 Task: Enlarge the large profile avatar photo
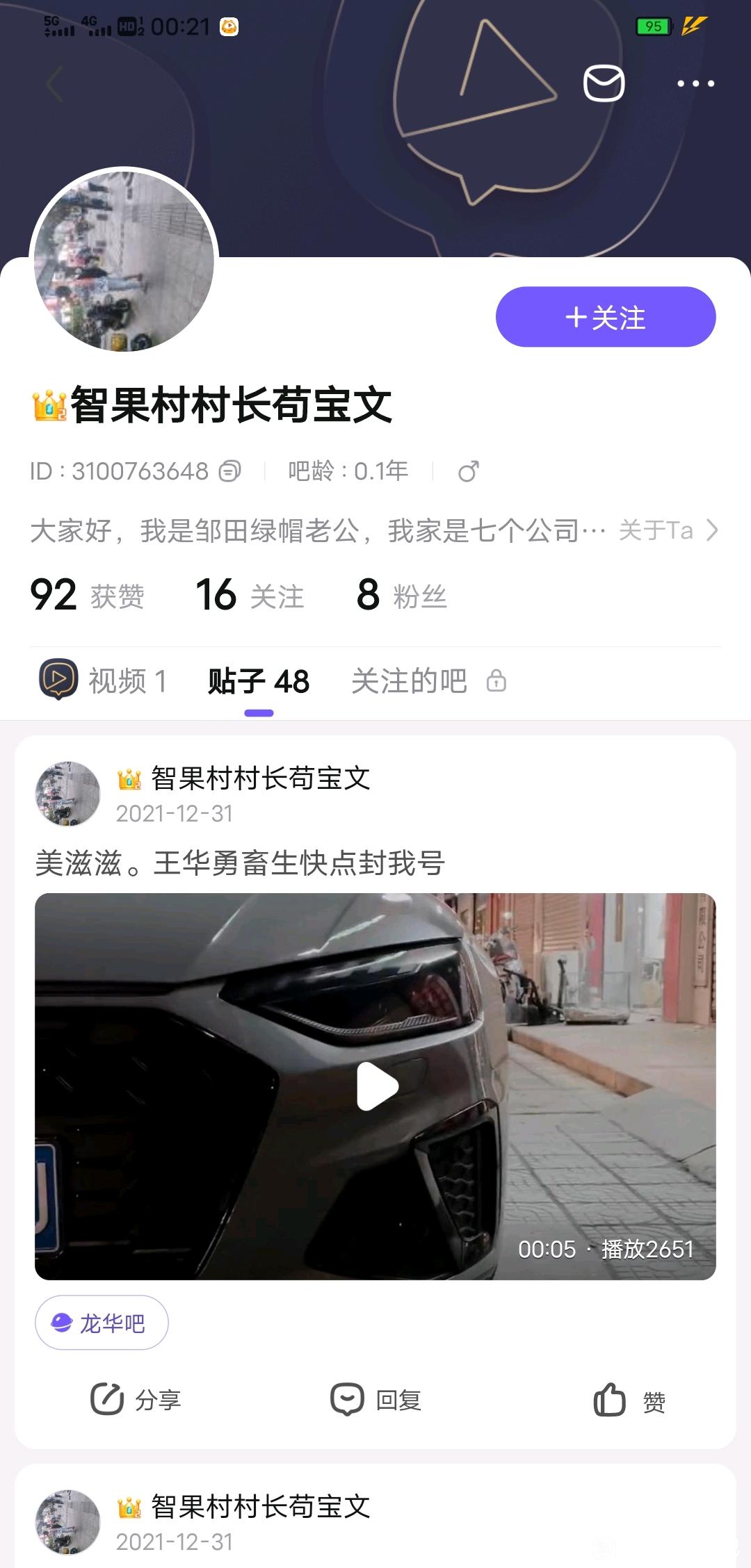pos(124,261)
